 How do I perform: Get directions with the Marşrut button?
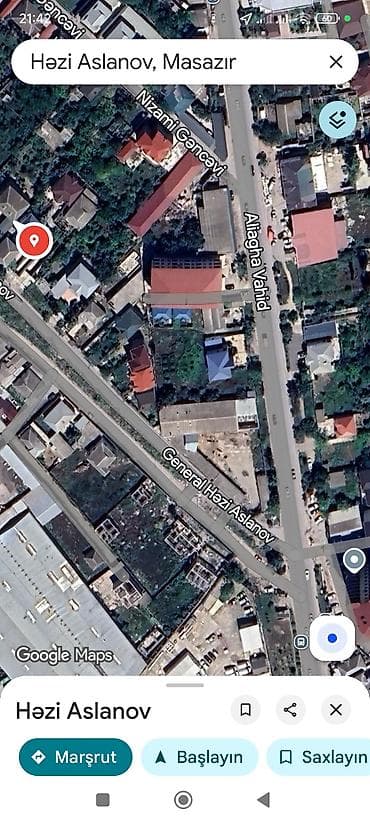pos(75,757)
